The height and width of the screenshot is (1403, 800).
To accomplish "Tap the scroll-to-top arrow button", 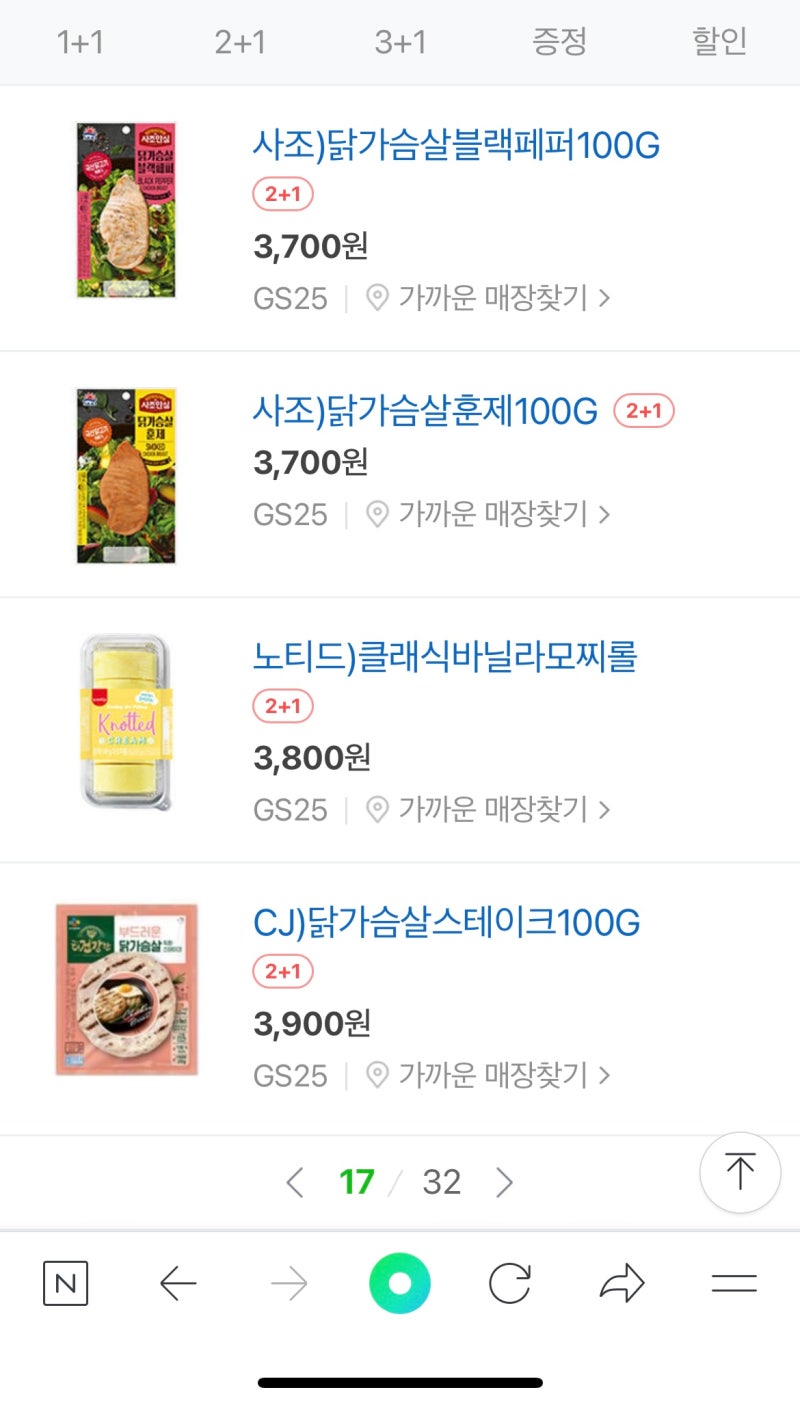I will tap(739, 1173).
